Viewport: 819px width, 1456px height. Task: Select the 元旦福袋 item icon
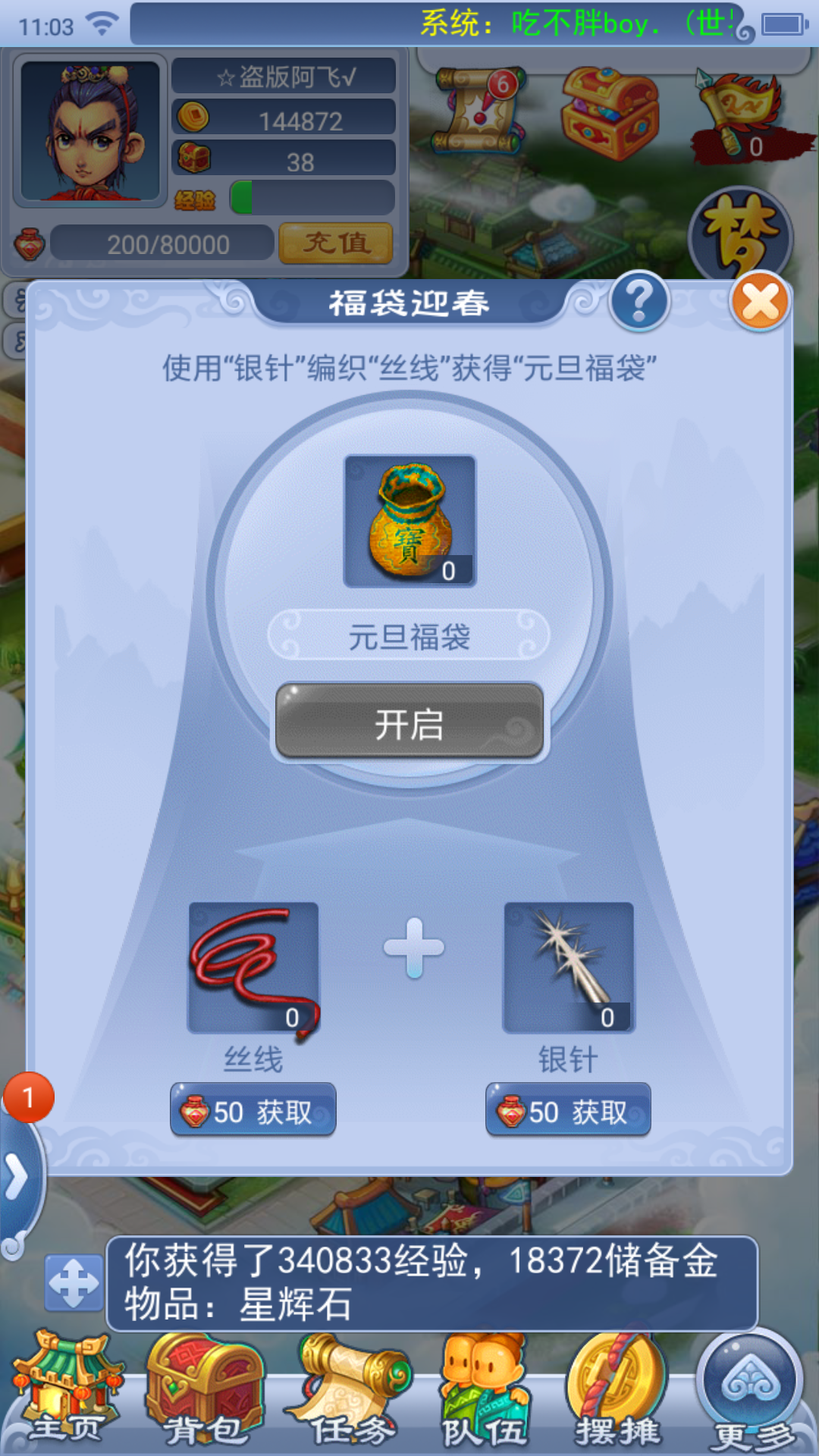(410, 521)
